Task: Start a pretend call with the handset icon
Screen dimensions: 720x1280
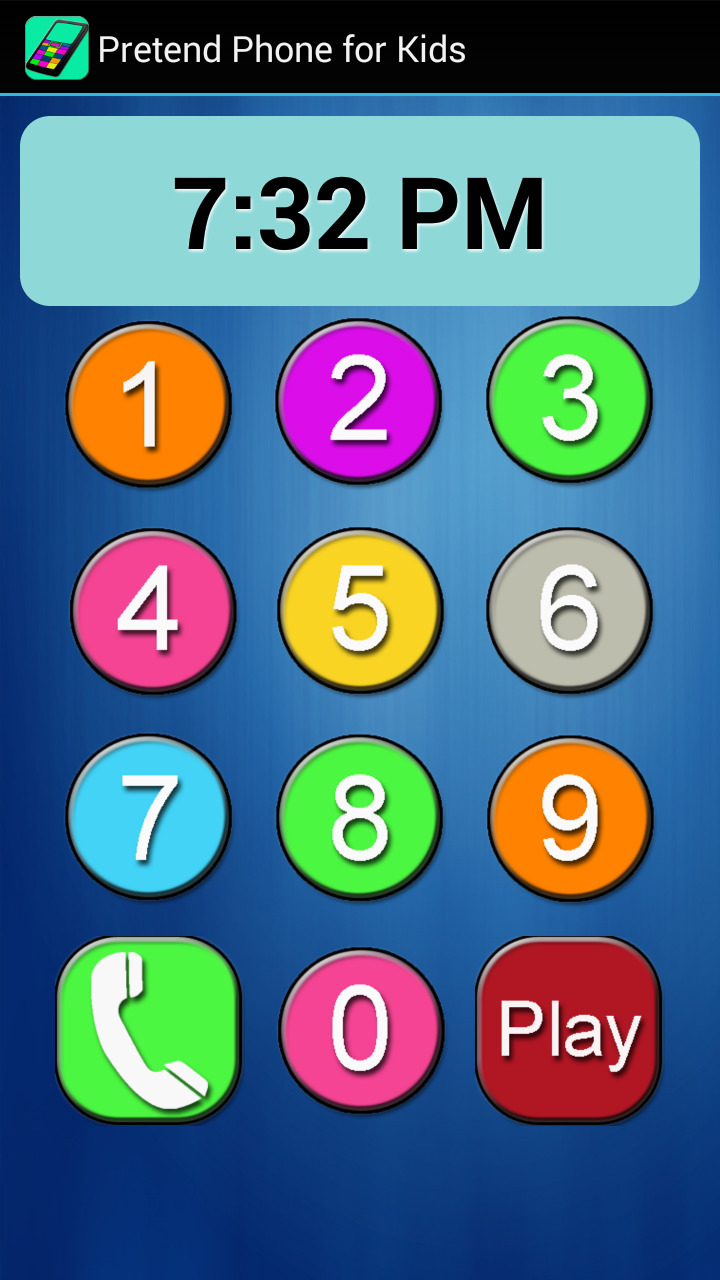Action: tap(150, 1028)
